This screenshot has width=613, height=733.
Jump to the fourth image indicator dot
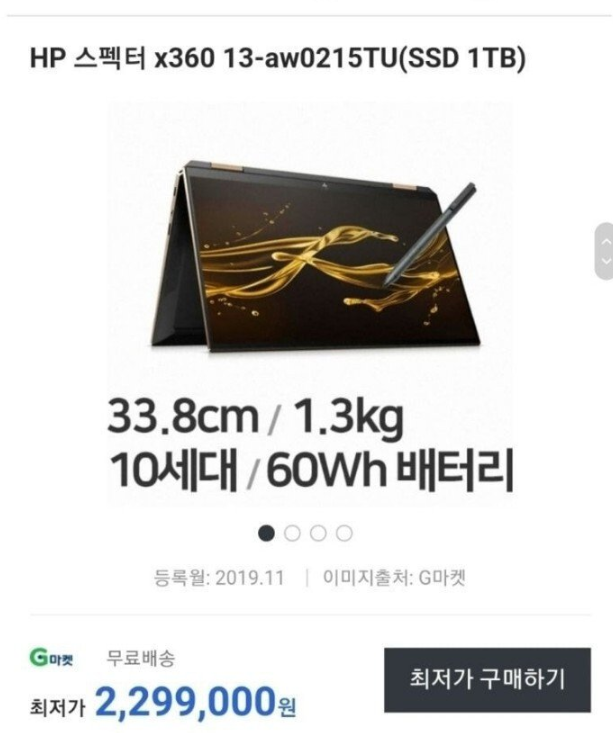tap(344, 533)
